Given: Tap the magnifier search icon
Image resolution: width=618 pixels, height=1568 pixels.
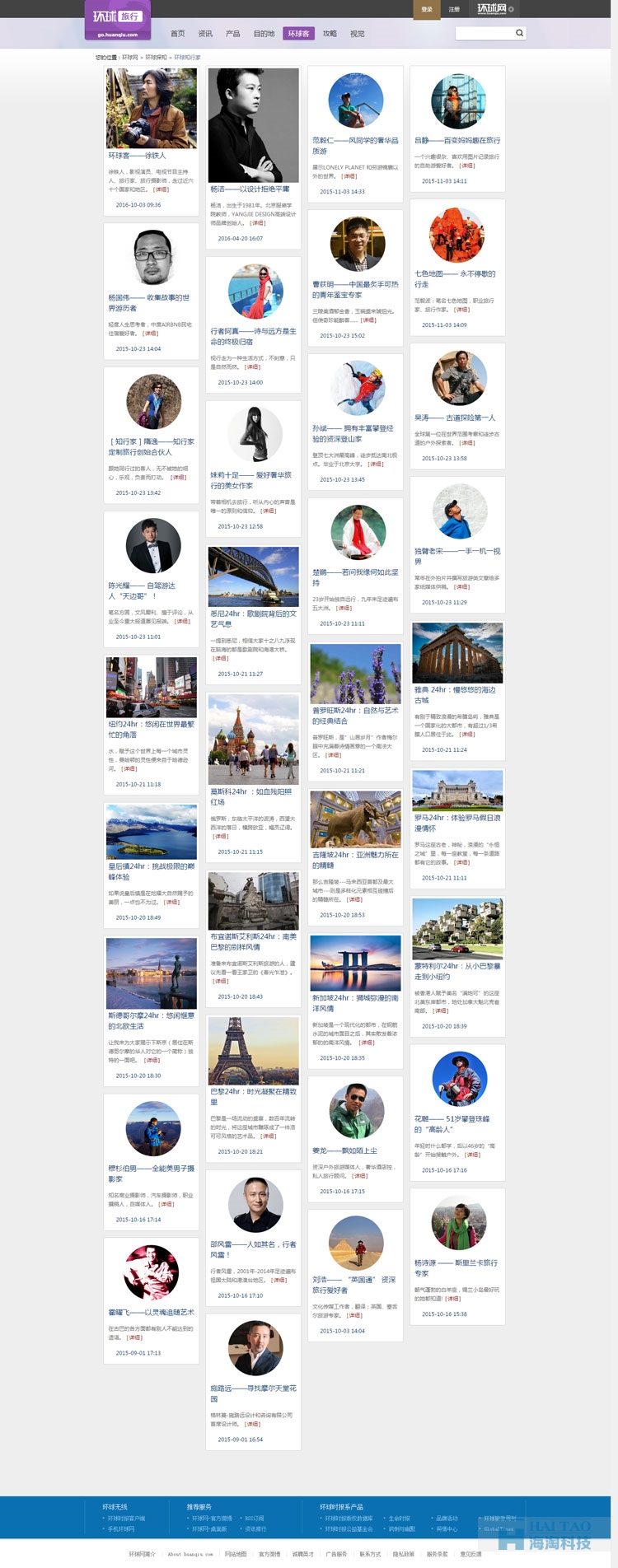Looking at the screenshot, I should (x=519, y=33).
